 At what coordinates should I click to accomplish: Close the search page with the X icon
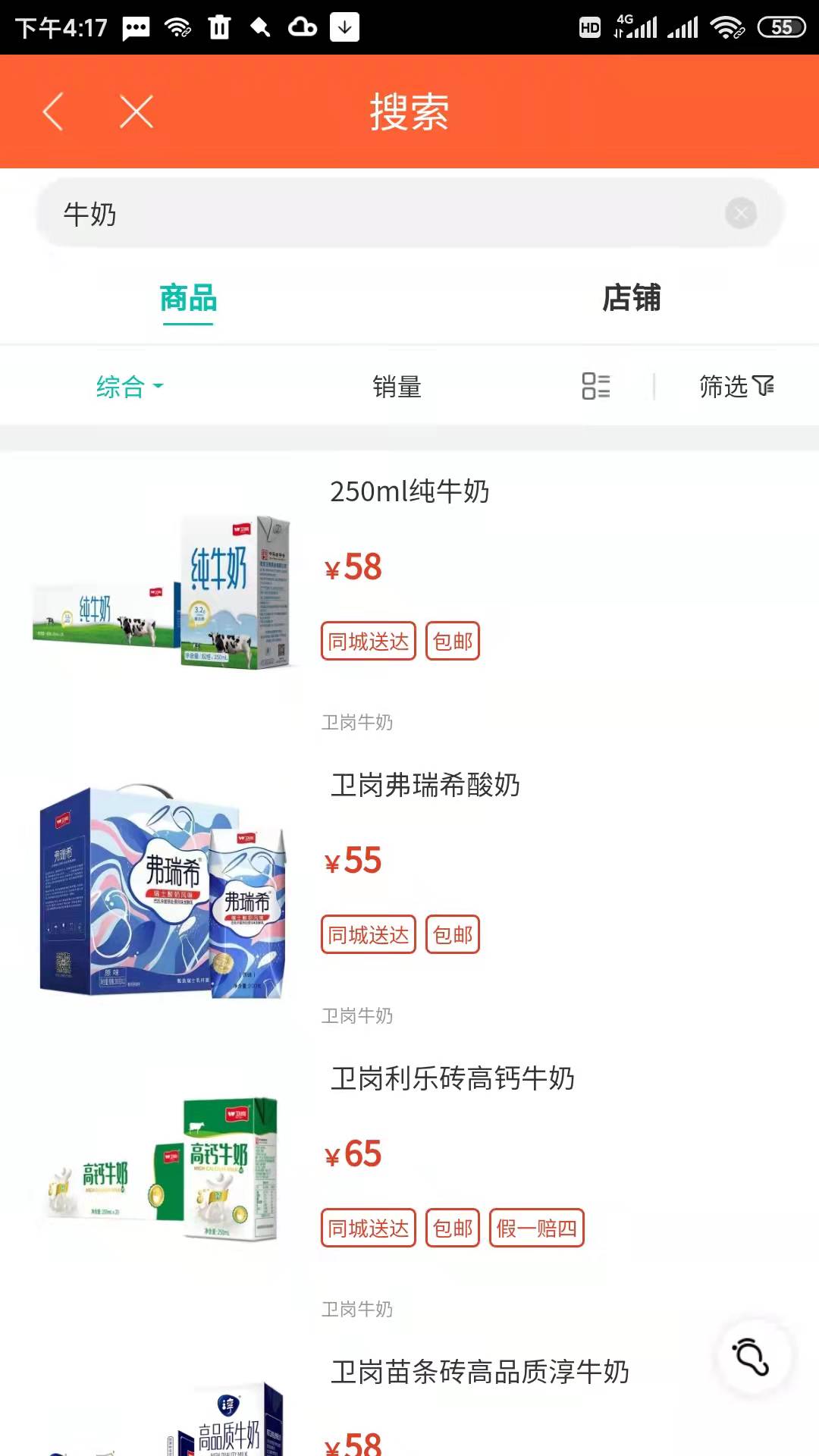click(136, 111)
